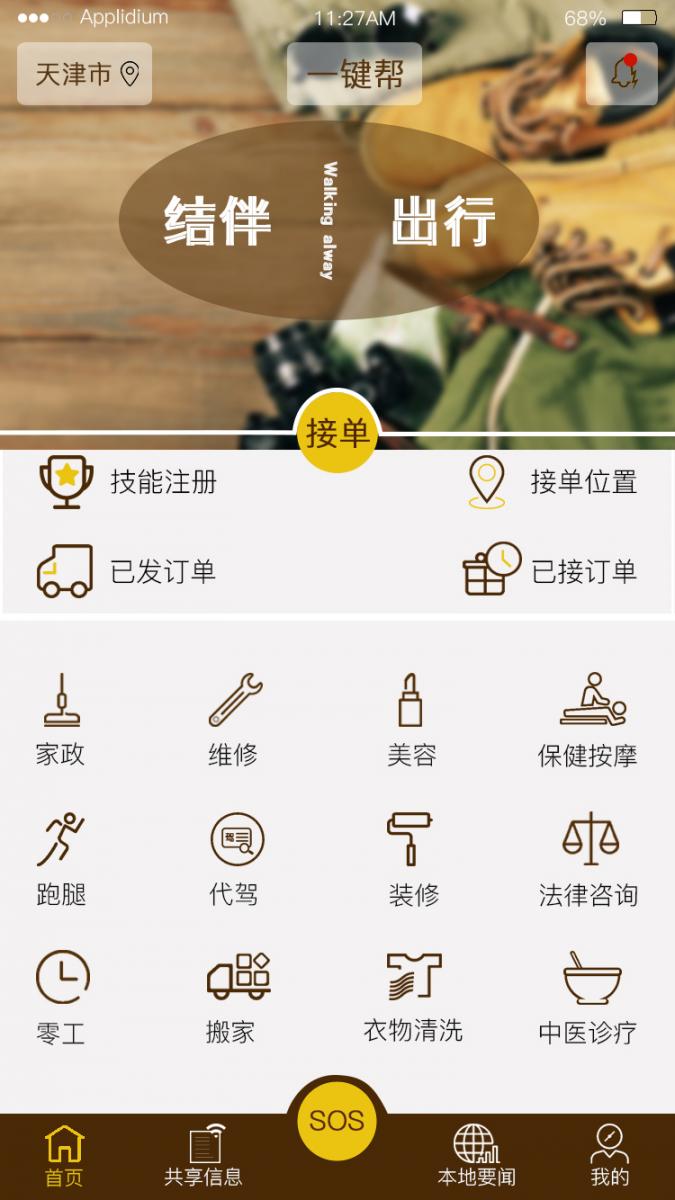Tap the SOS emergency button
Screen dimensions: 675x1200
[337, 1121]
